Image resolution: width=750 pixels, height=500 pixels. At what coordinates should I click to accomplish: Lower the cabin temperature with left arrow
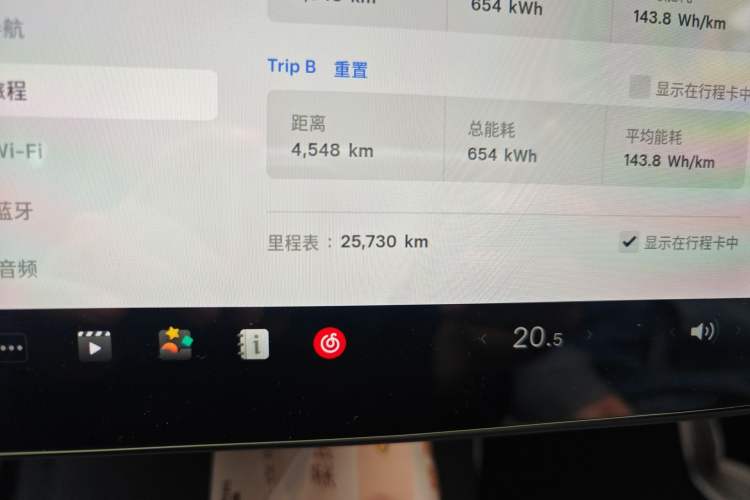pos(484,339)
